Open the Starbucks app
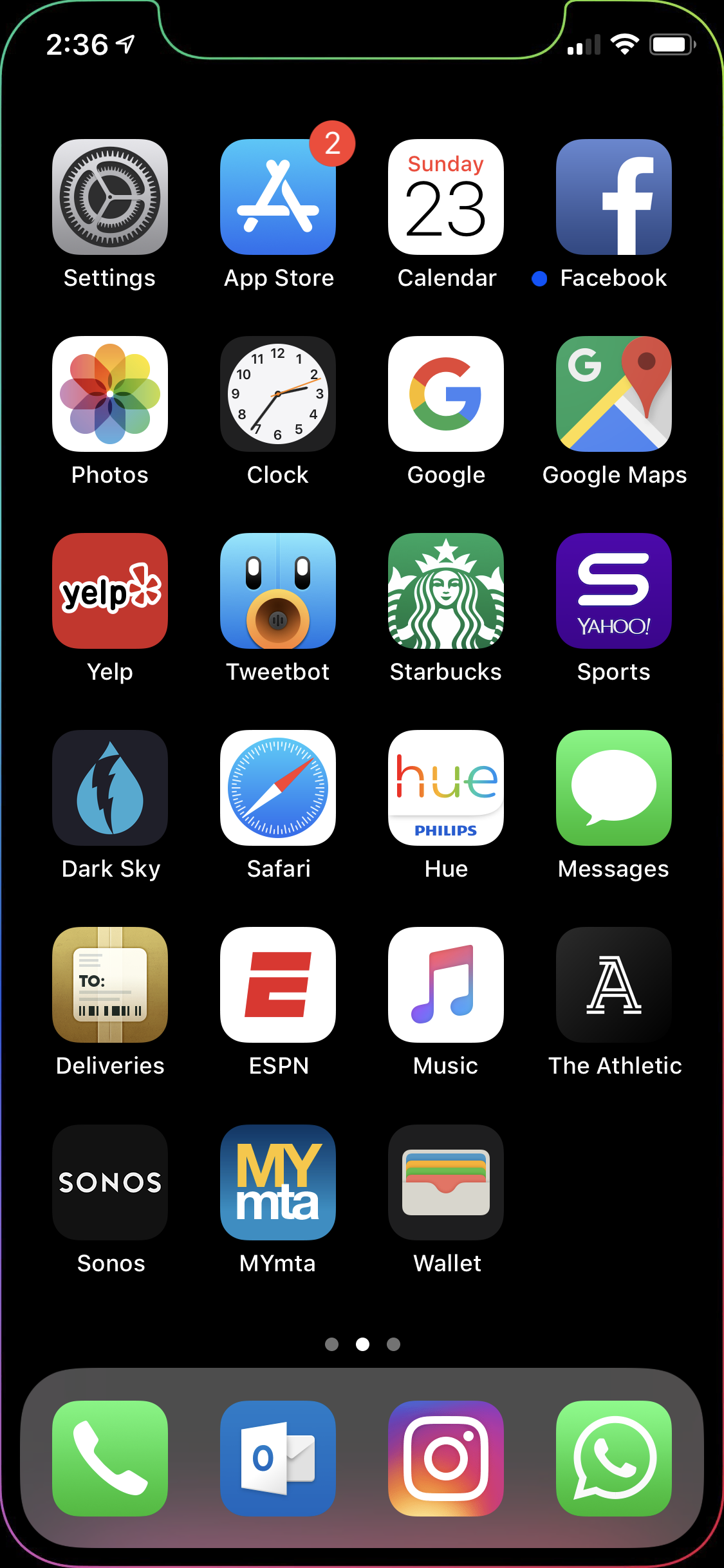Screen dimensions: 724x1568 [446, 591]
